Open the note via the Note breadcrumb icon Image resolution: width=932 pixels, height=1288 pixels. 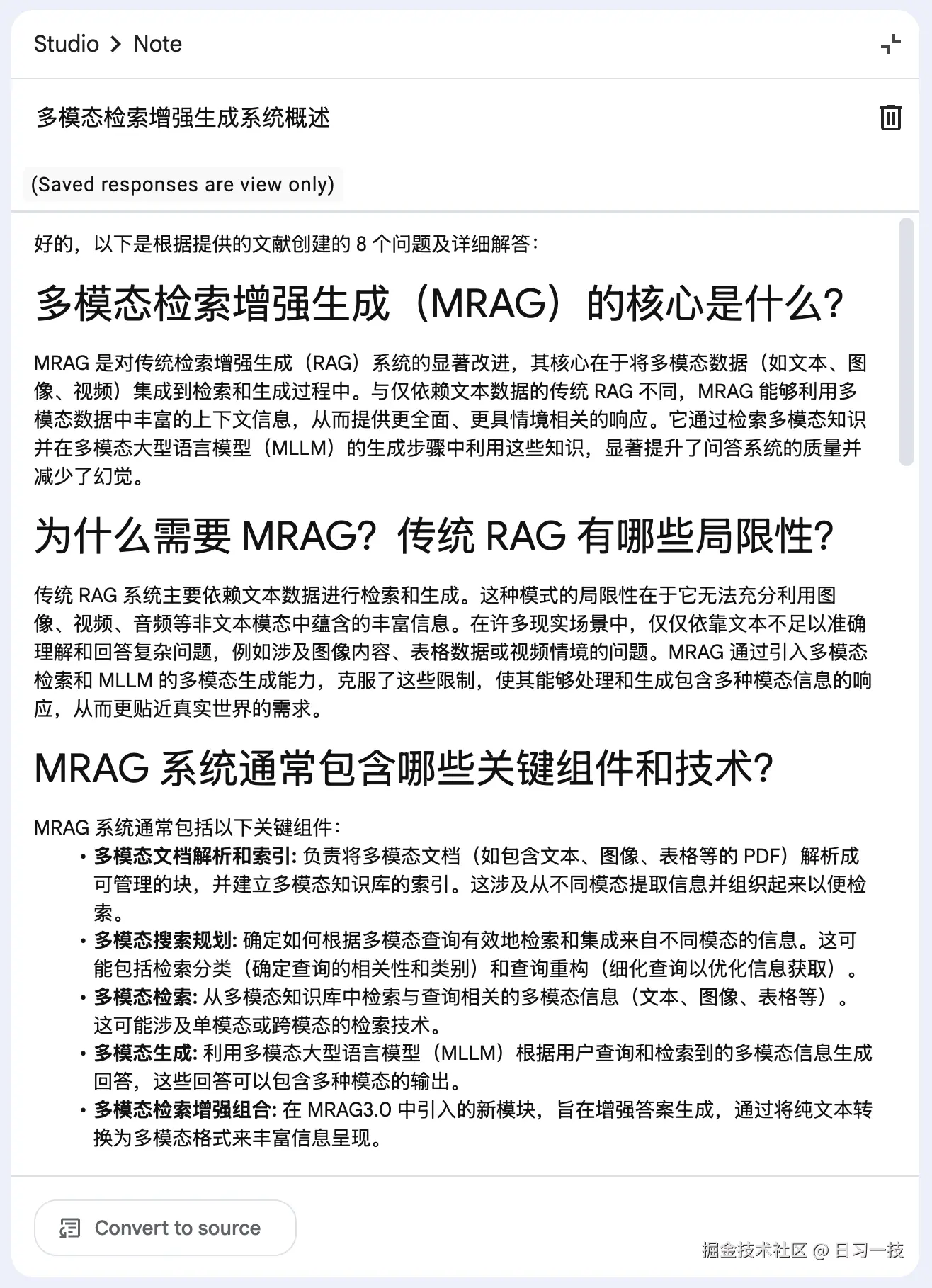coord(157,44)
